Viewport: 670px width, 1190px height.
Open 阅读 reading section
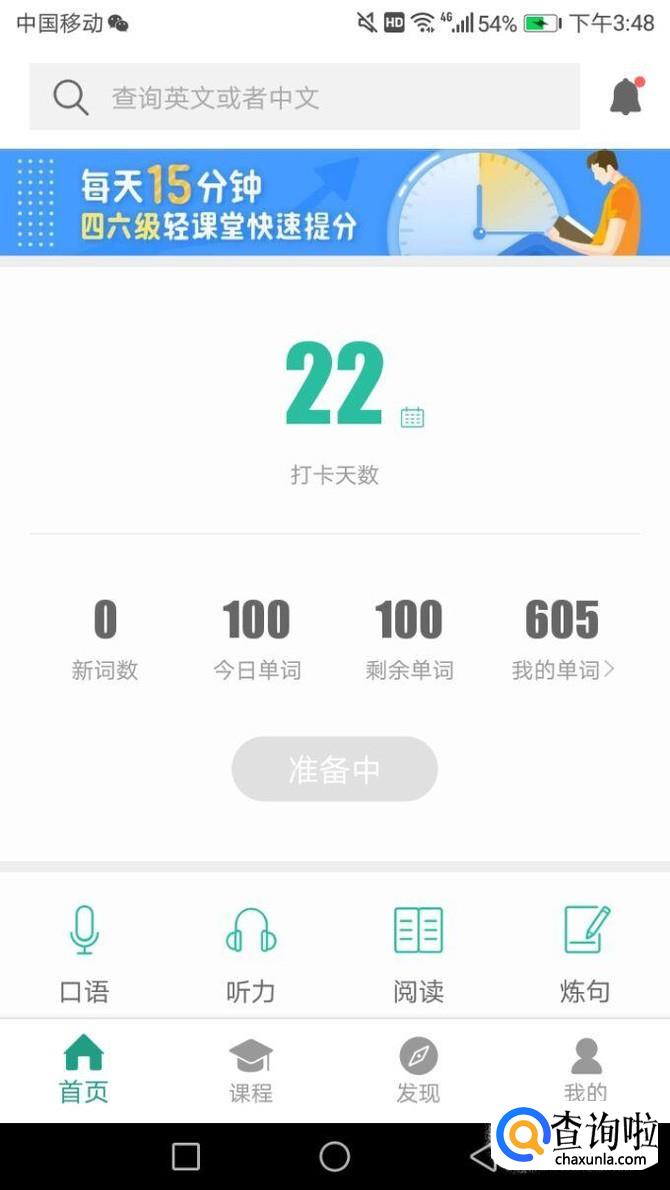[x=418, y=955]
